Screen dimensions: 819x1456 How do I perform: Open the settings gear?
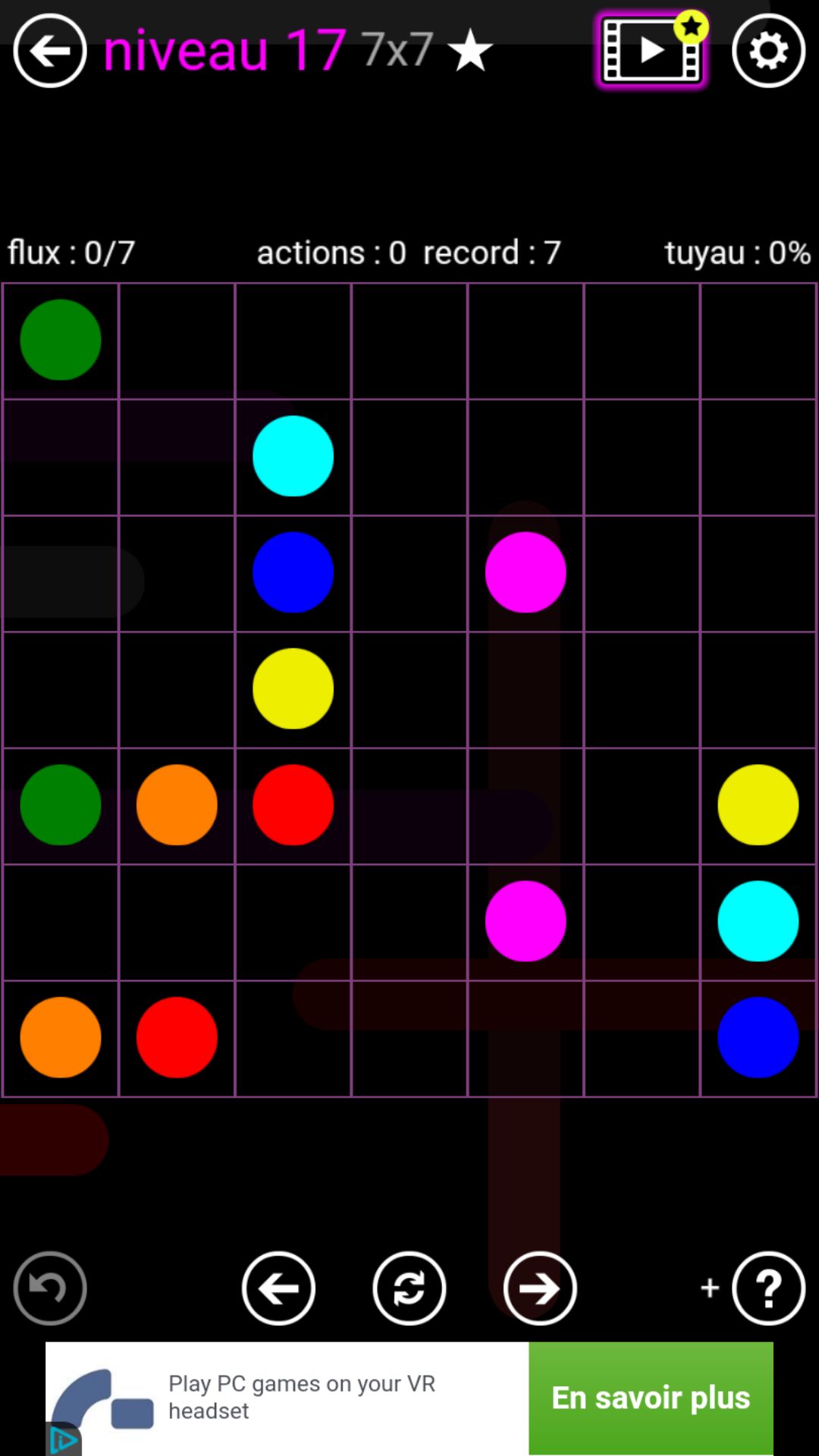pyautogui.click(x=768, y=51)
